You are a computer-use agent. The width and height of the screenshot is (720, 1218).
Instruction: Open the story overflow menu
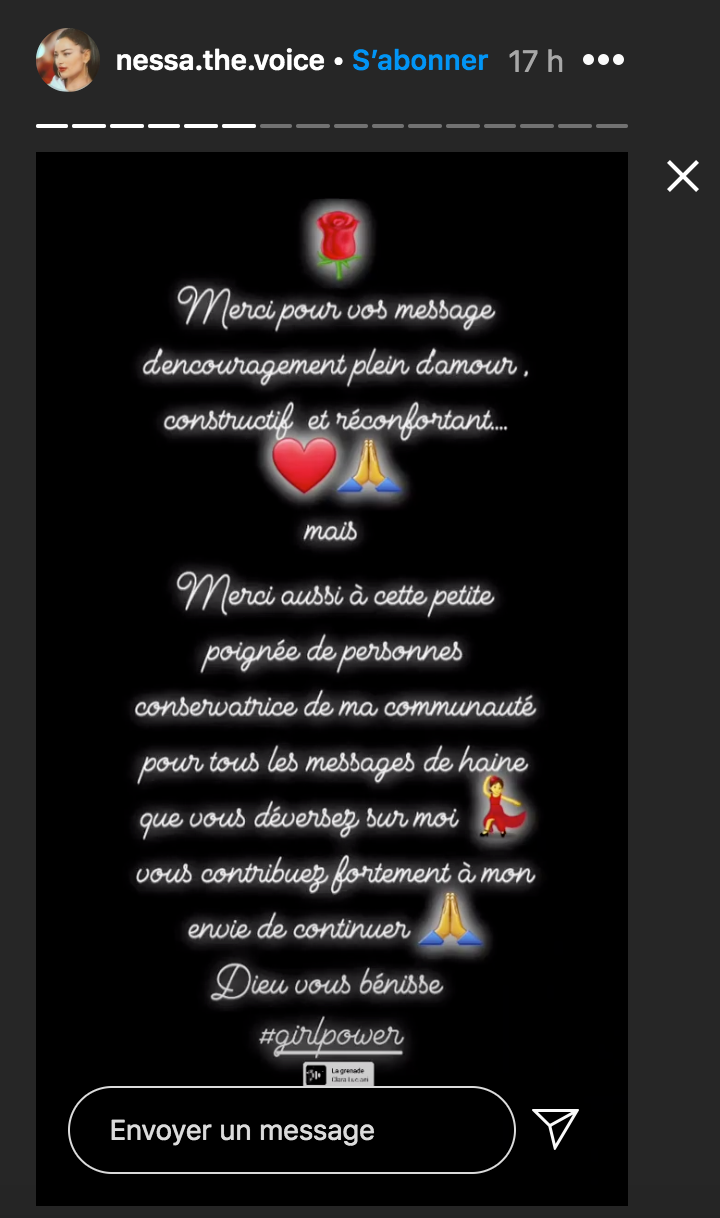[x=603, y=61]
